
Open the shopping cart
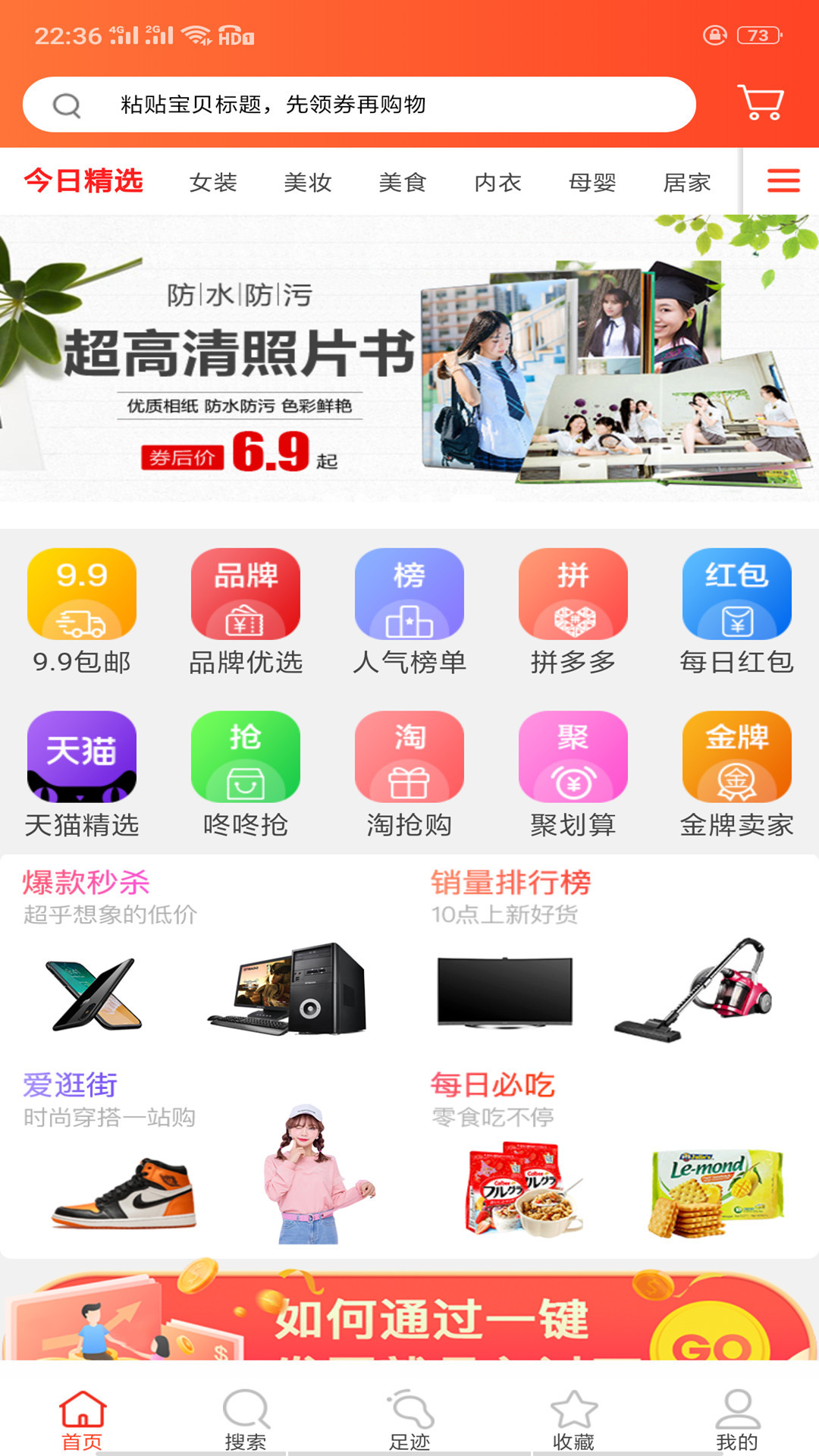point(760,102)
